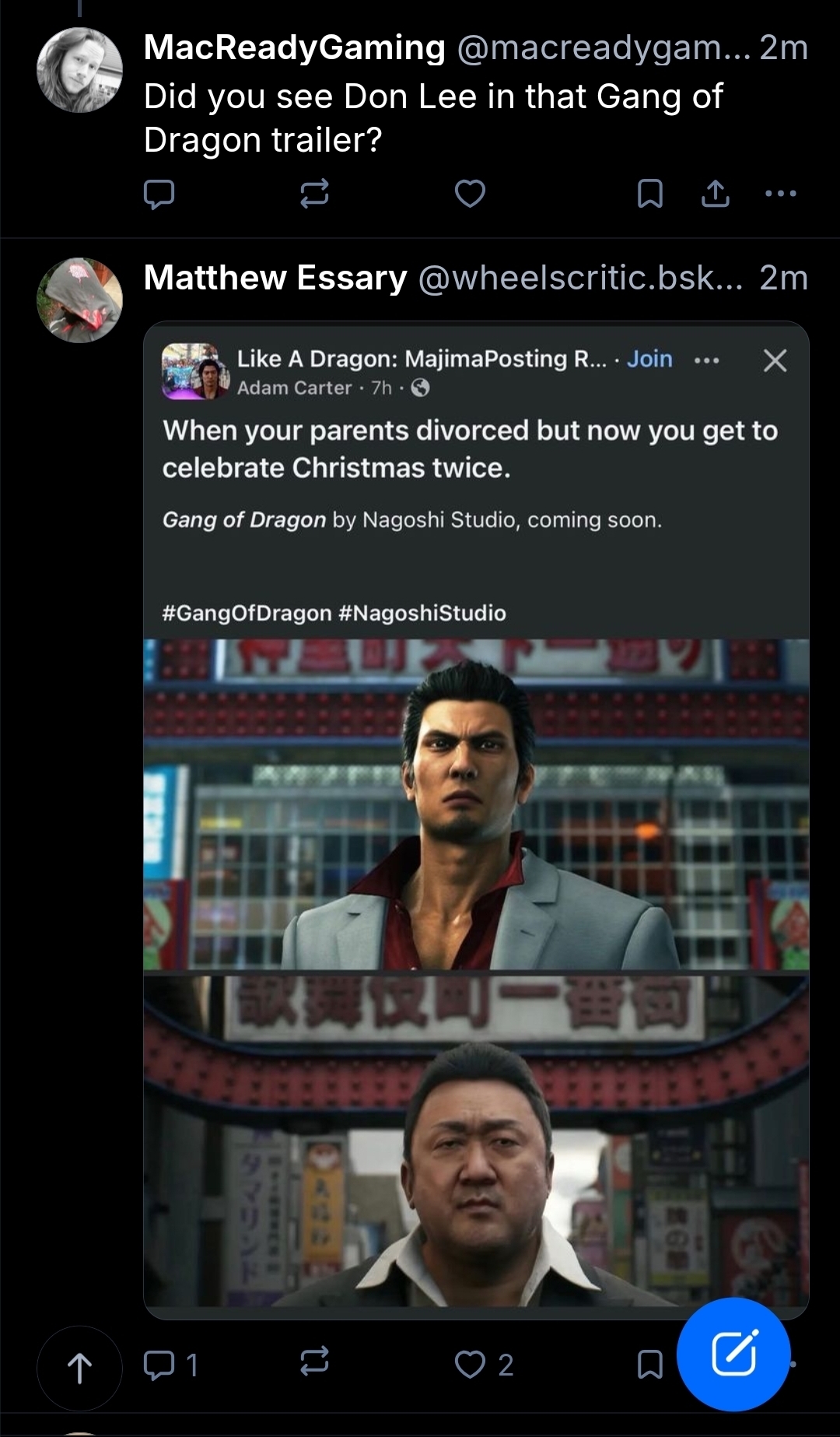Reply to MacReadyGaming's post
The image size is (840, 1437).
pos(159,194)
